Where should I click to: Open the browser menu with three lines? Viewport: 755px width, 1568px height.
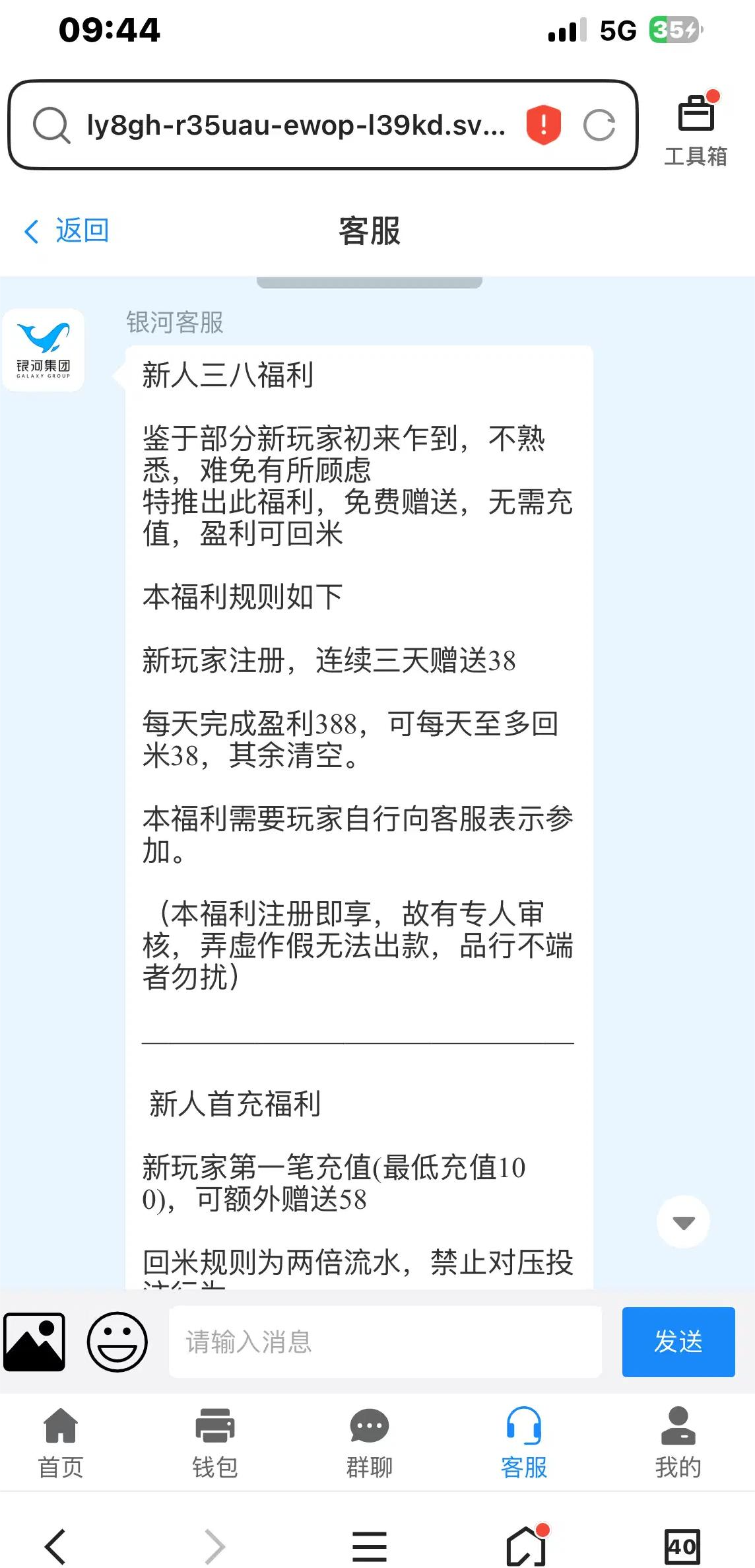tap(370, 1546)
